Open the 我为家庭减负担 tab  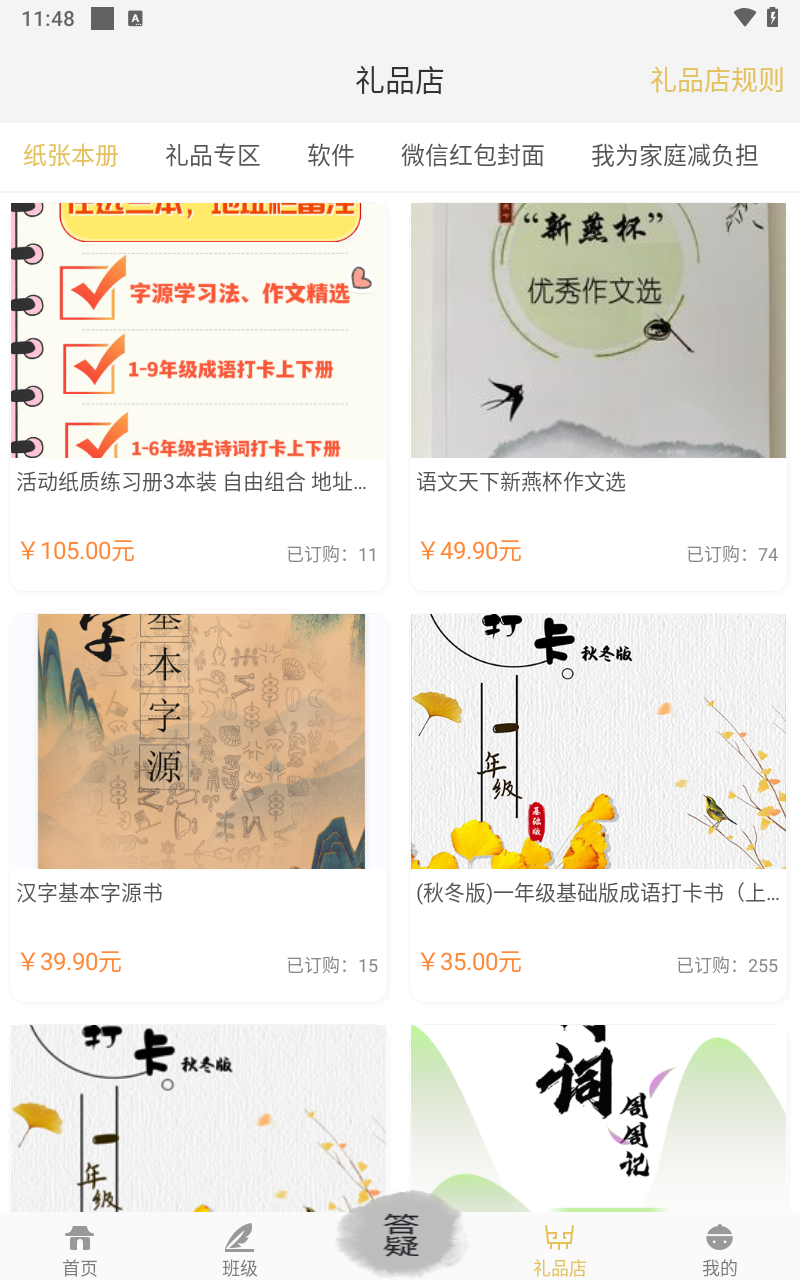[675, 155]
